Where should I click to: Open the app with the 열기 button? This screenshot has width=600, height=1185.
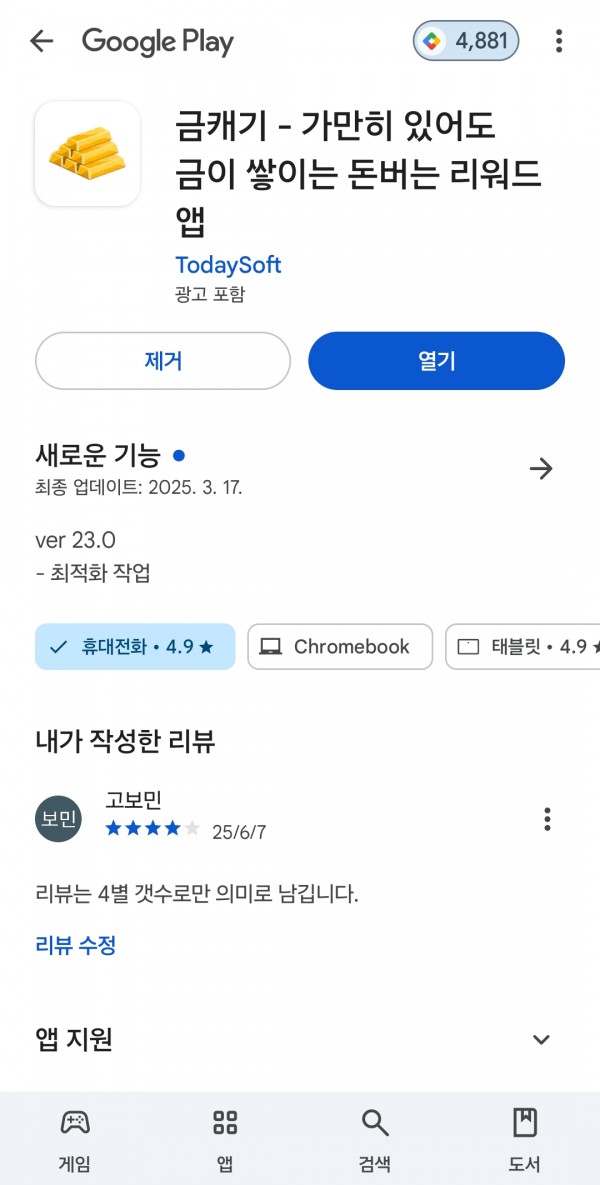coord(436,361)
